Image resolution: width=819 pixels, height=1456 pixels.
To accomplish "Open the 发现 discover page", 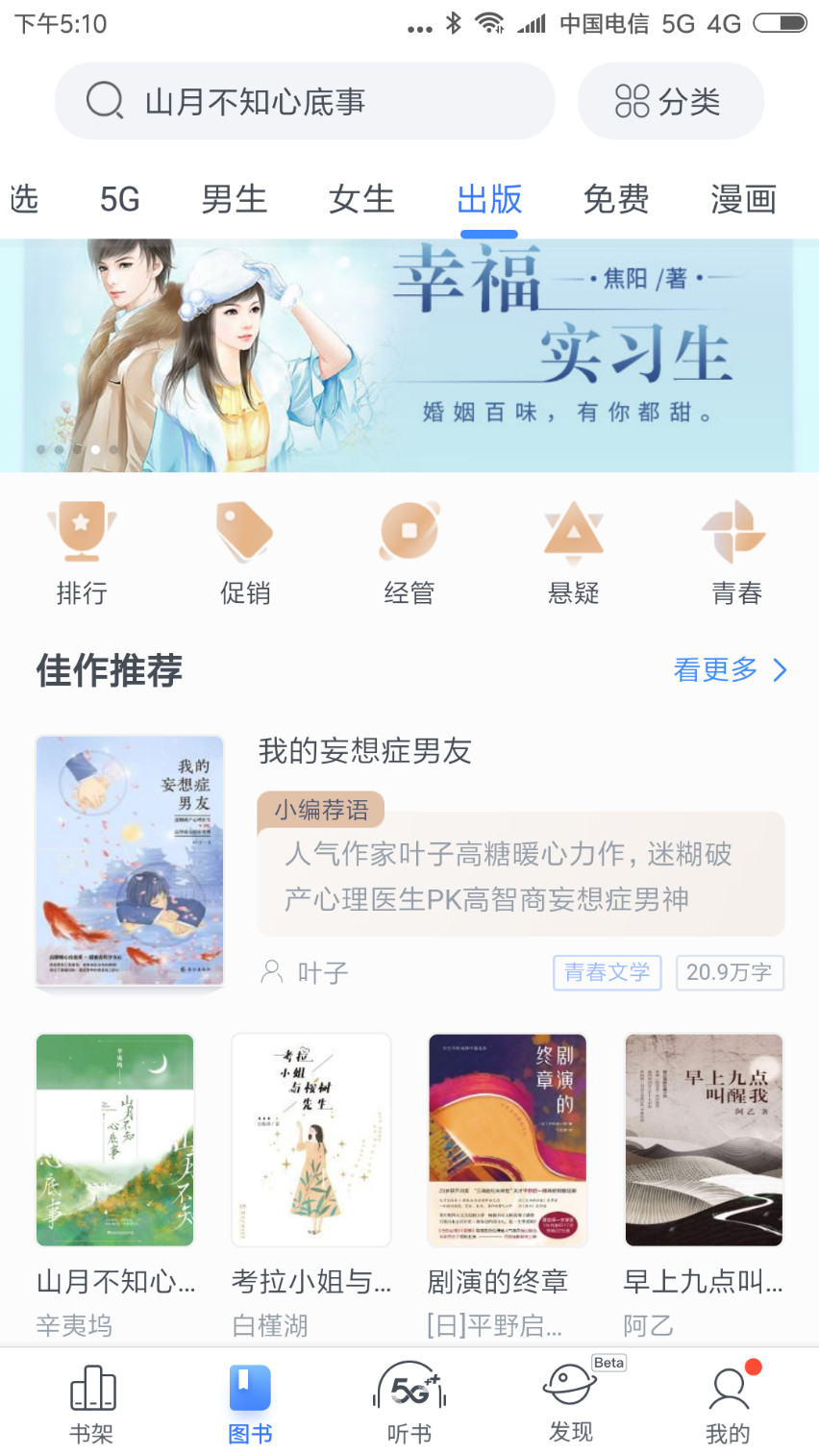I will (569, 1399).
